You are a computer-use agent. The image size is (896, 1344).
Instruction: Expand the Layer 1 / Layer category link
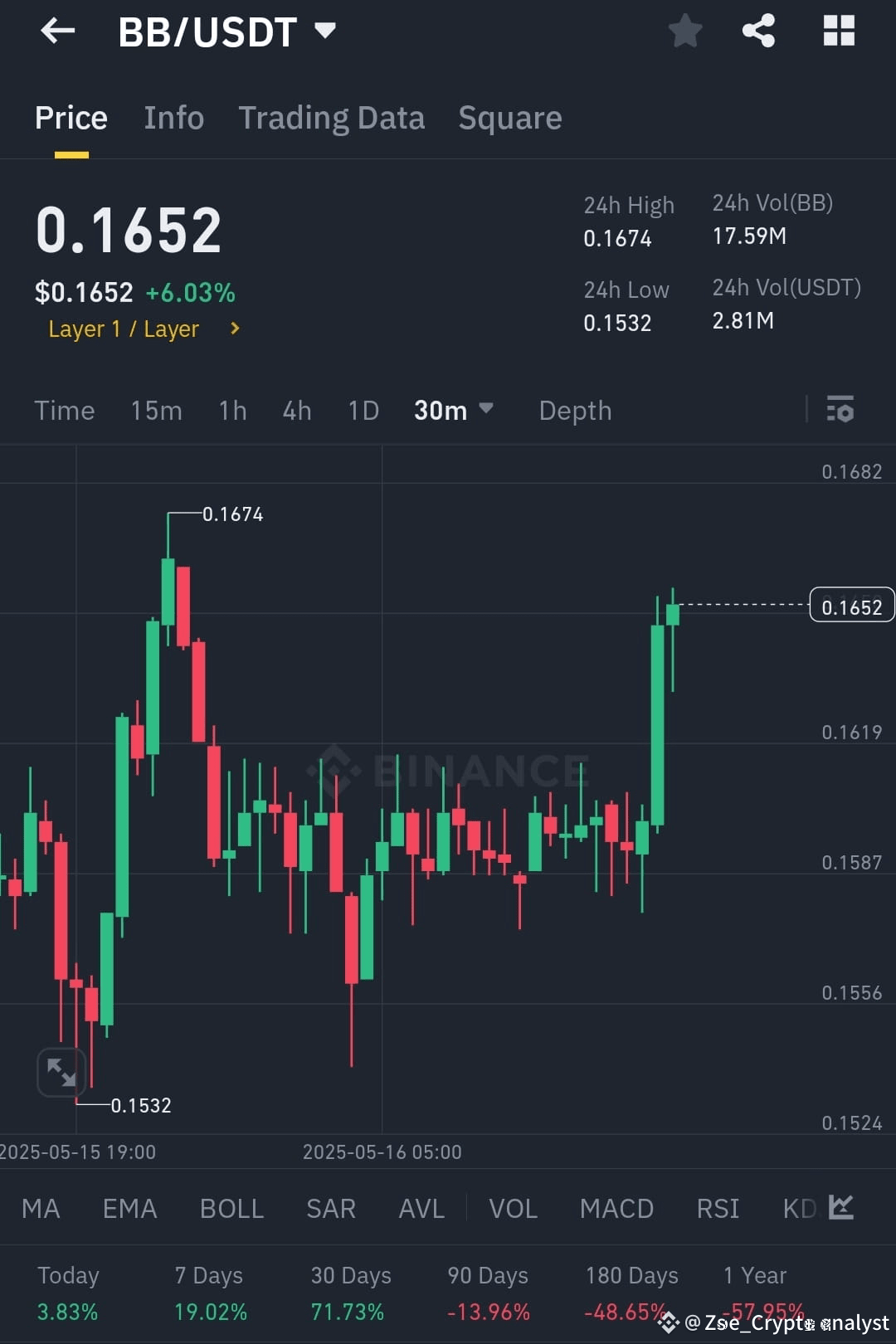coord(141,329)
